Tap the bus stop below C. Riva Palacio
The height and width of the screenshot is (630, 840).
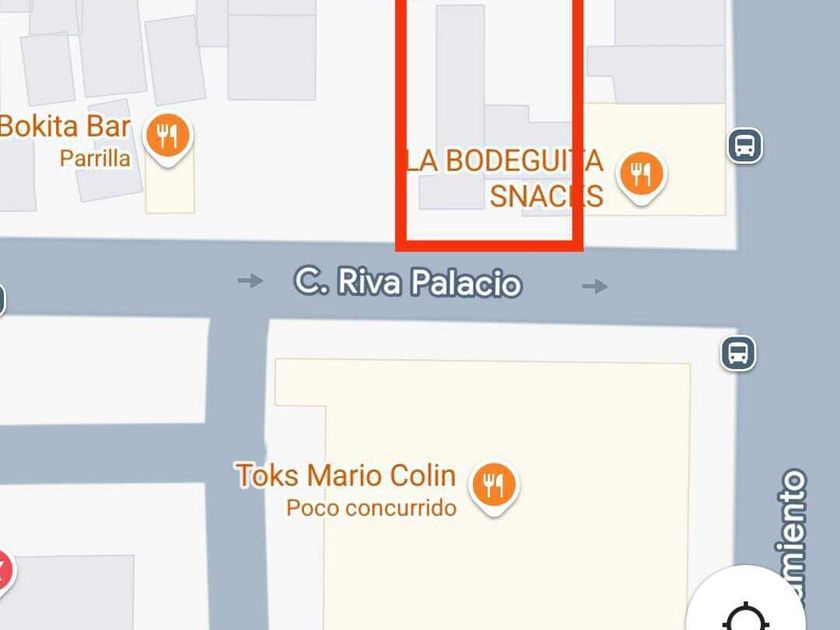[x=737, y=352]
